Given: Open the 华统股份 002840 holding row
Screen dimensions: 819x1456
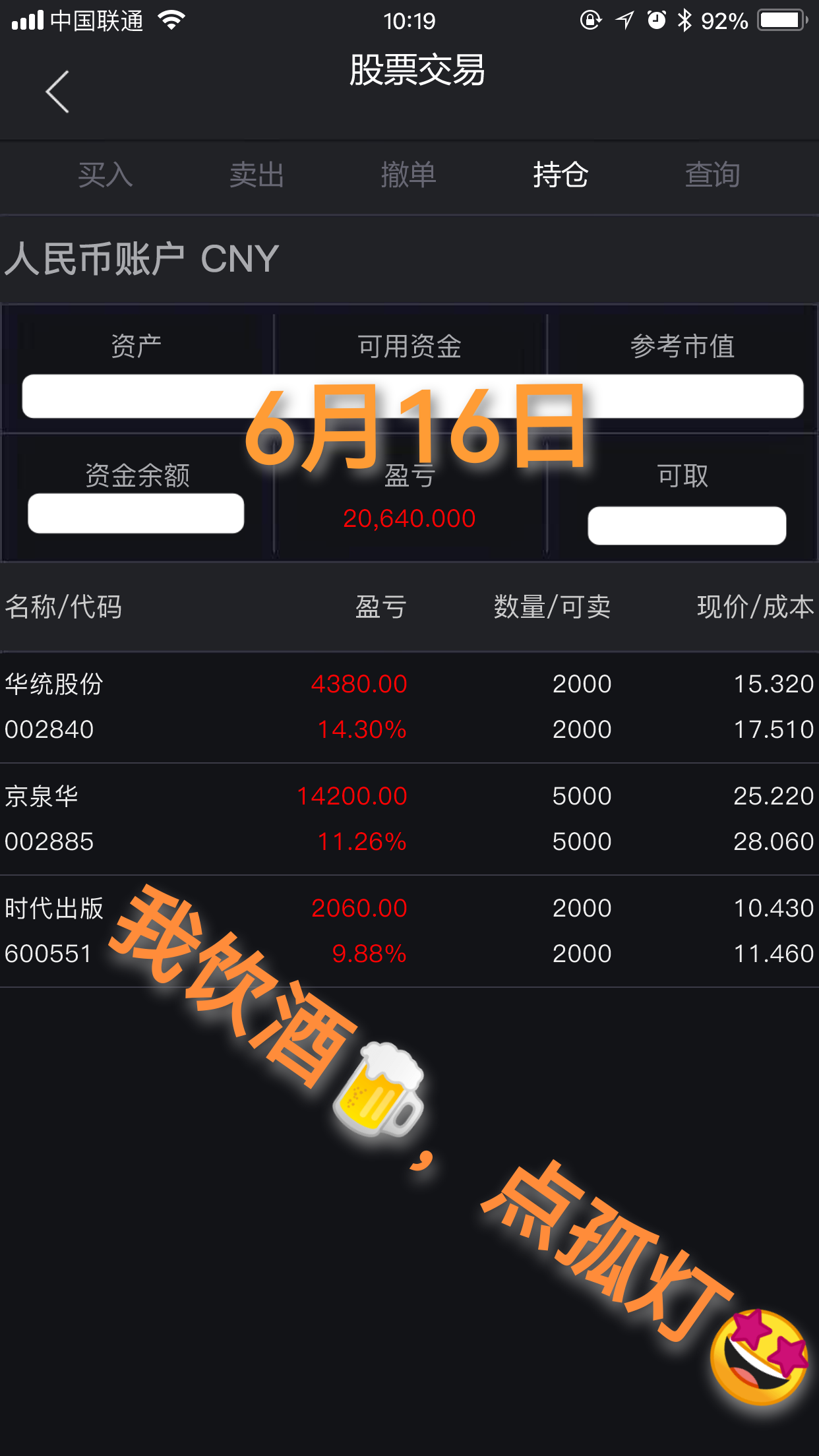Looking at the screenshot, I should [409, 707].
